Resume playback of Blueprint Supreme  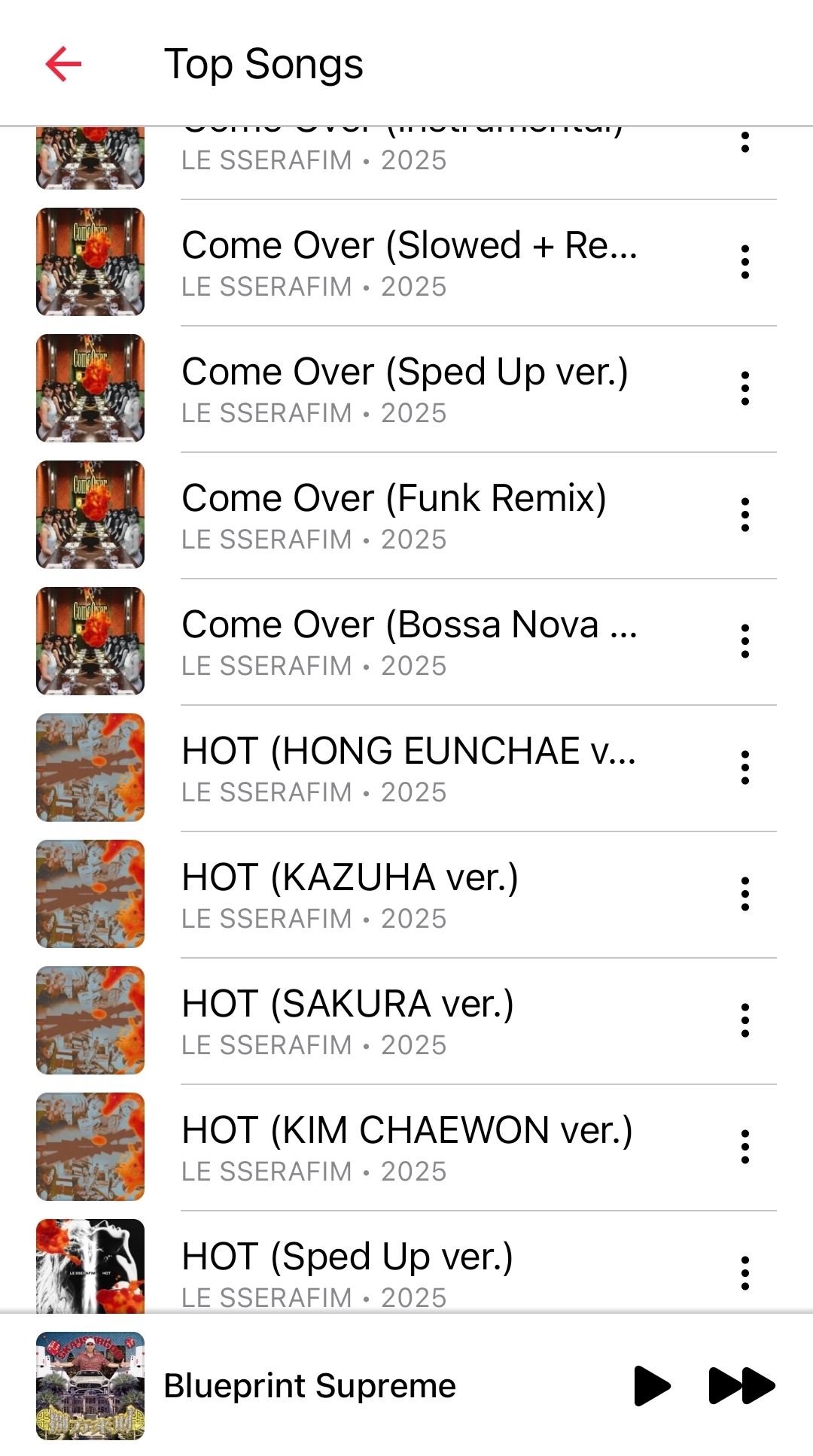pos(652,1386)
